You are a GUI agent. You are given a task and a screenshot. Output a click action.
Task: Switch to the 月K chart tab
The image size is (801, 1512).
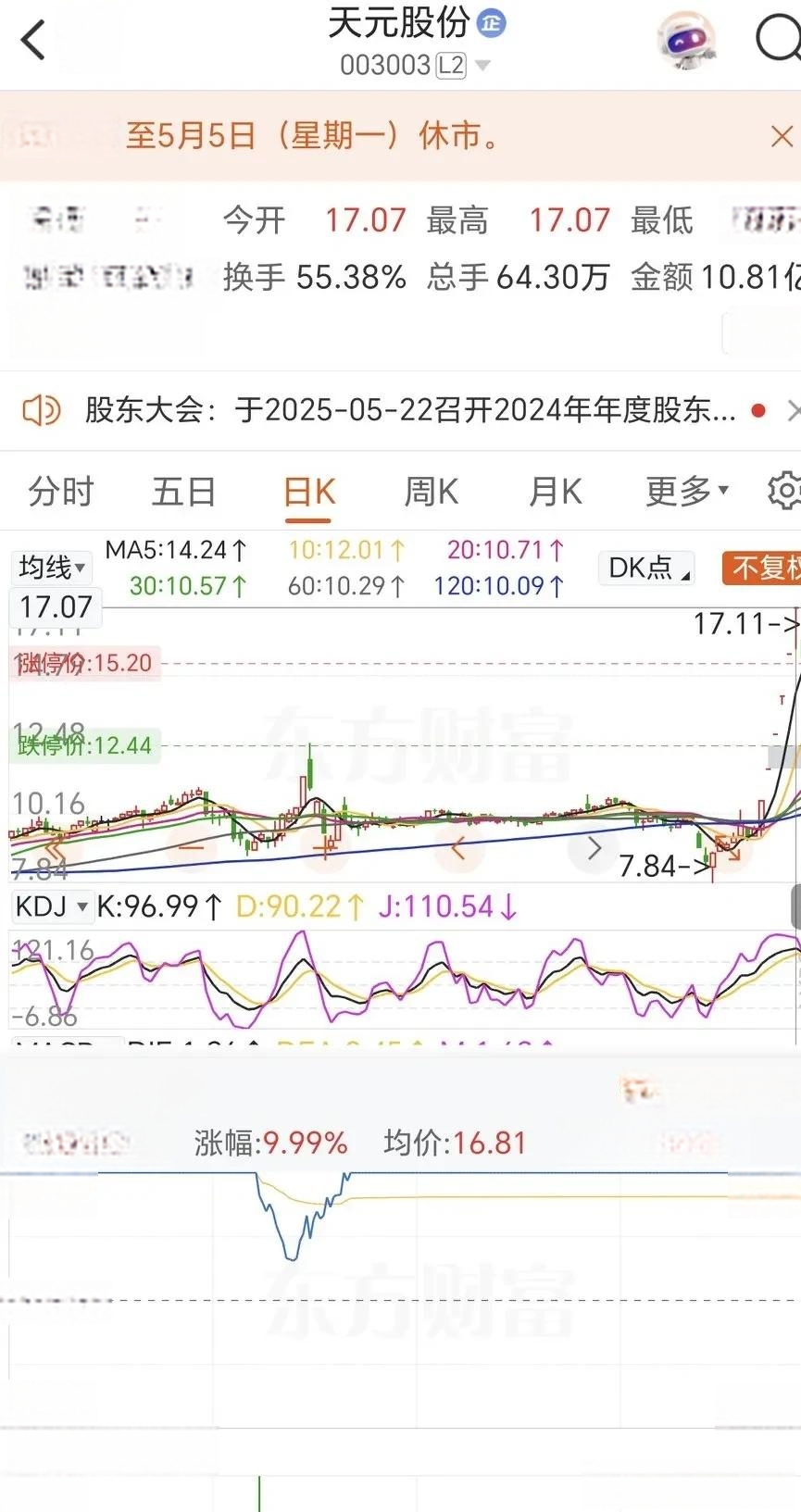tap(555, 491)
